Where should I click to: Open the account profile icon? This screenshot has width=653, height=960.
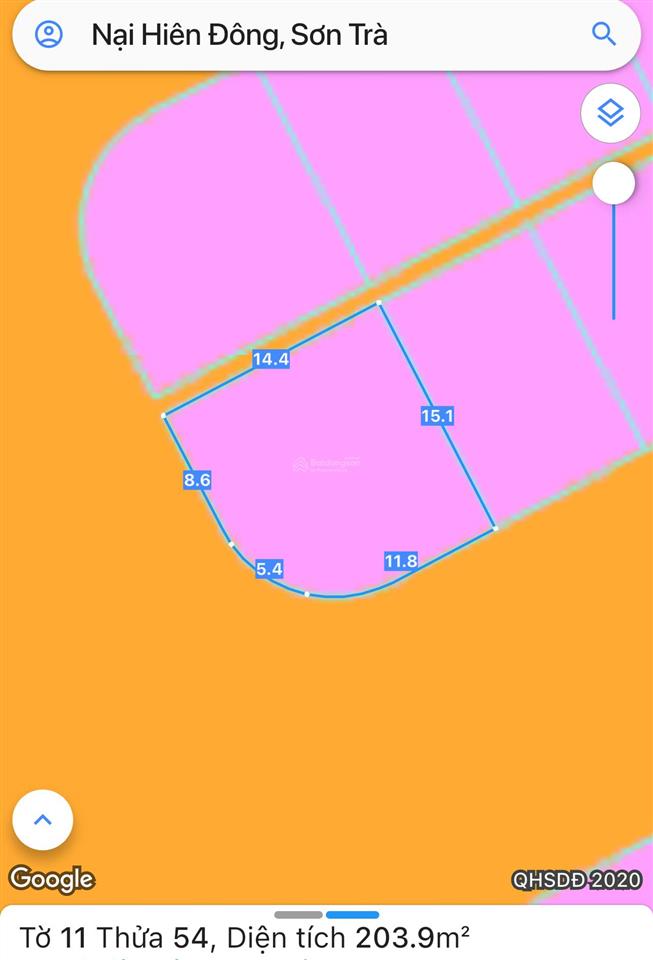tap(48, 35)
